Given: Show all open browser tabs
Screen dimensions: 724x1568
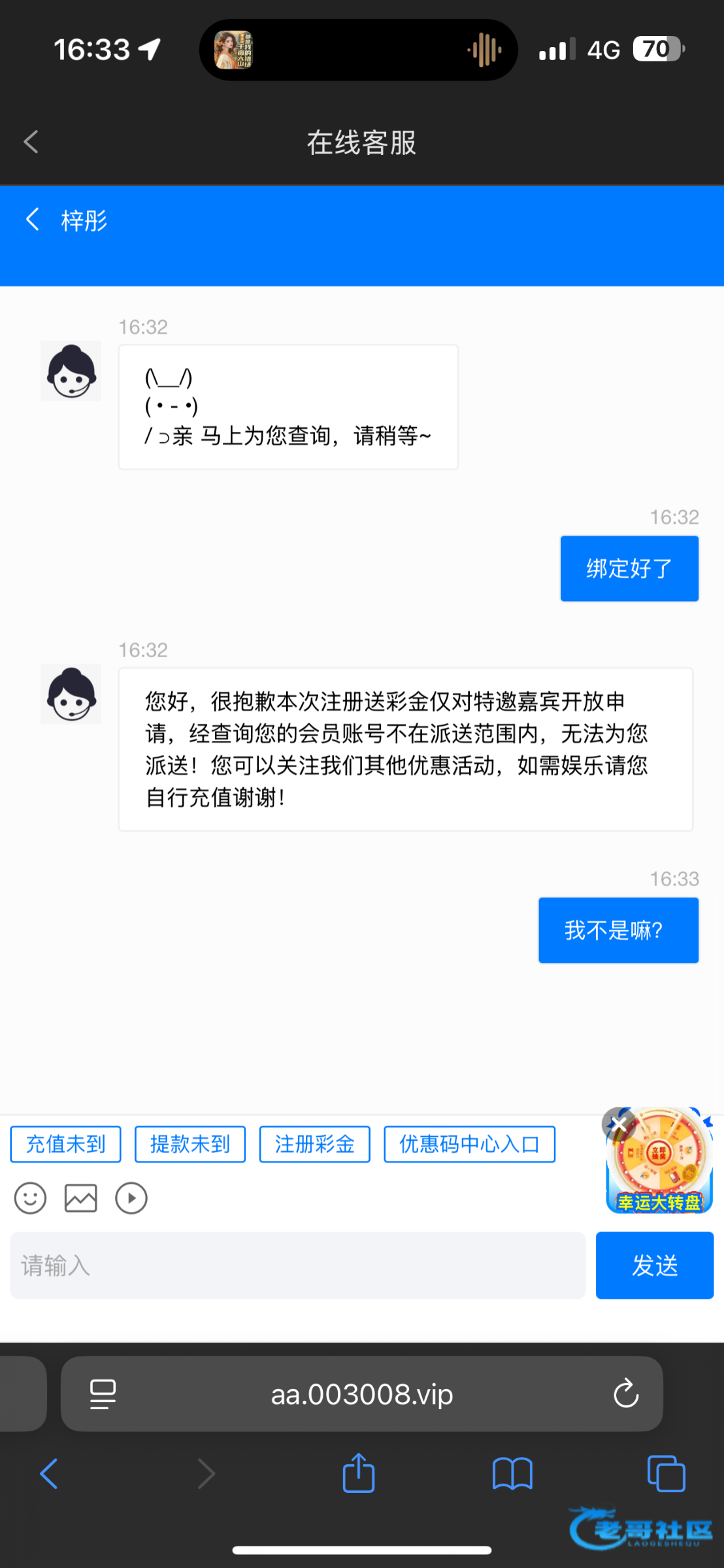Looking at the screenshot, I should [666, 1473].
